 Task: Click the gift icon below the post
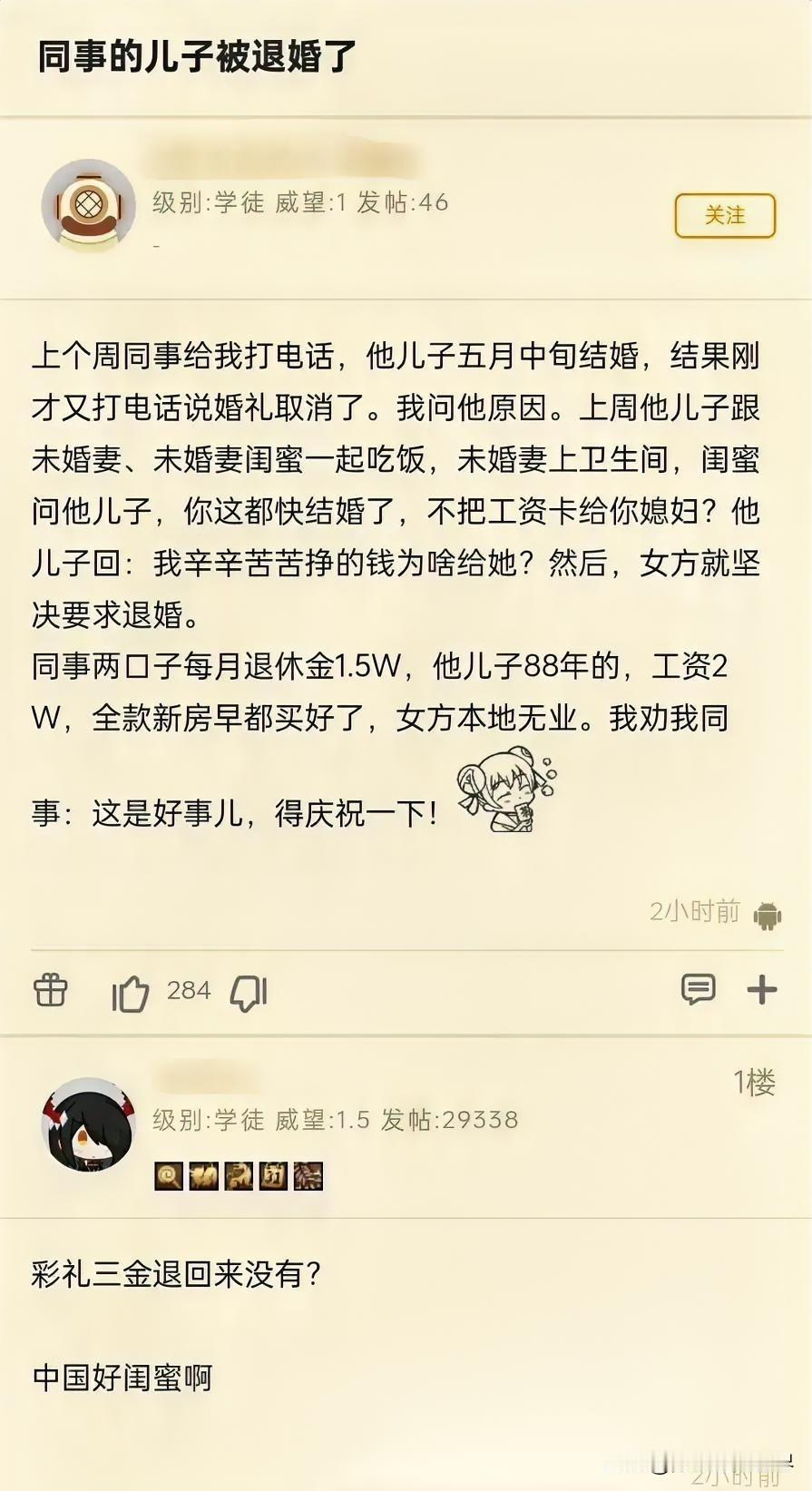50,991
